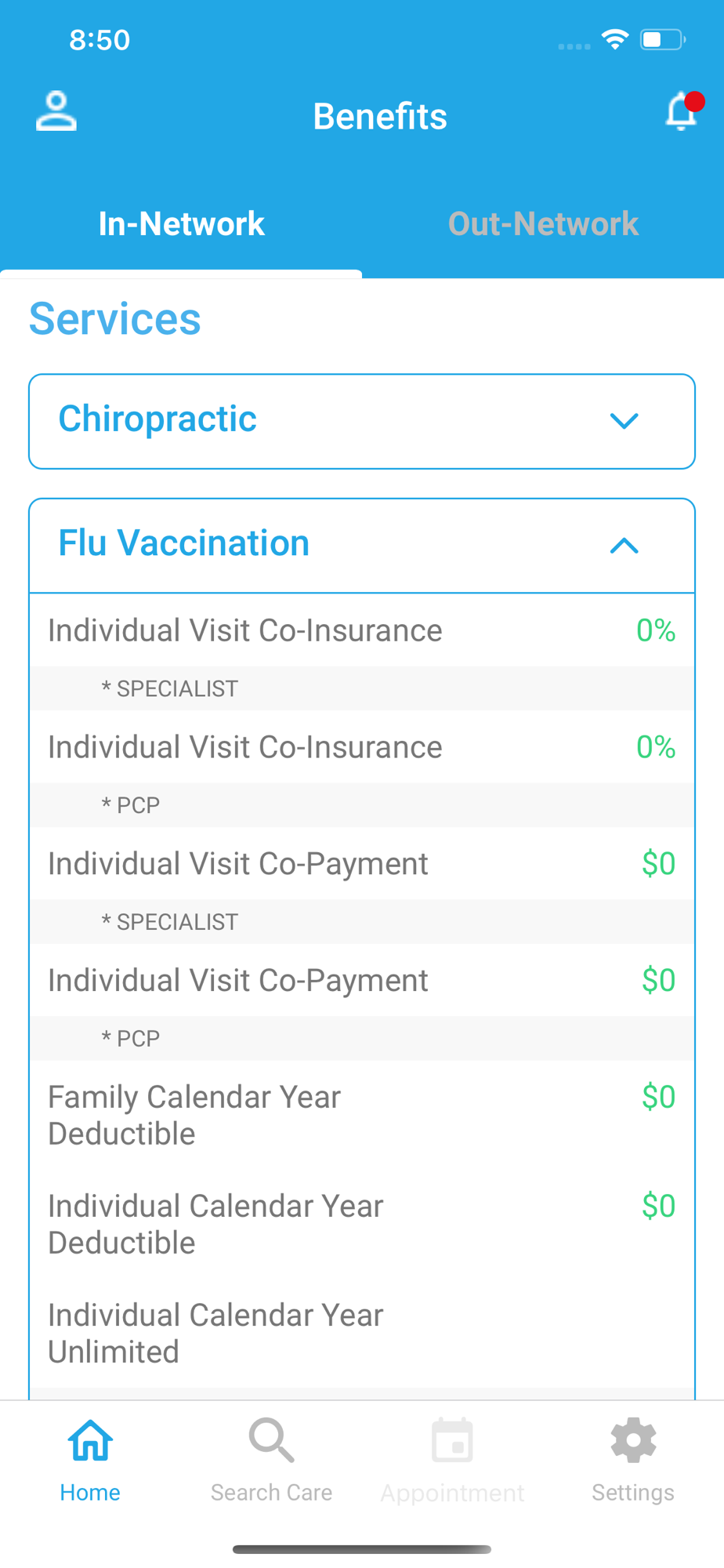The image size is (724, 1568).
Task: Open the Settings tab
Action: tap(633, 1460)
